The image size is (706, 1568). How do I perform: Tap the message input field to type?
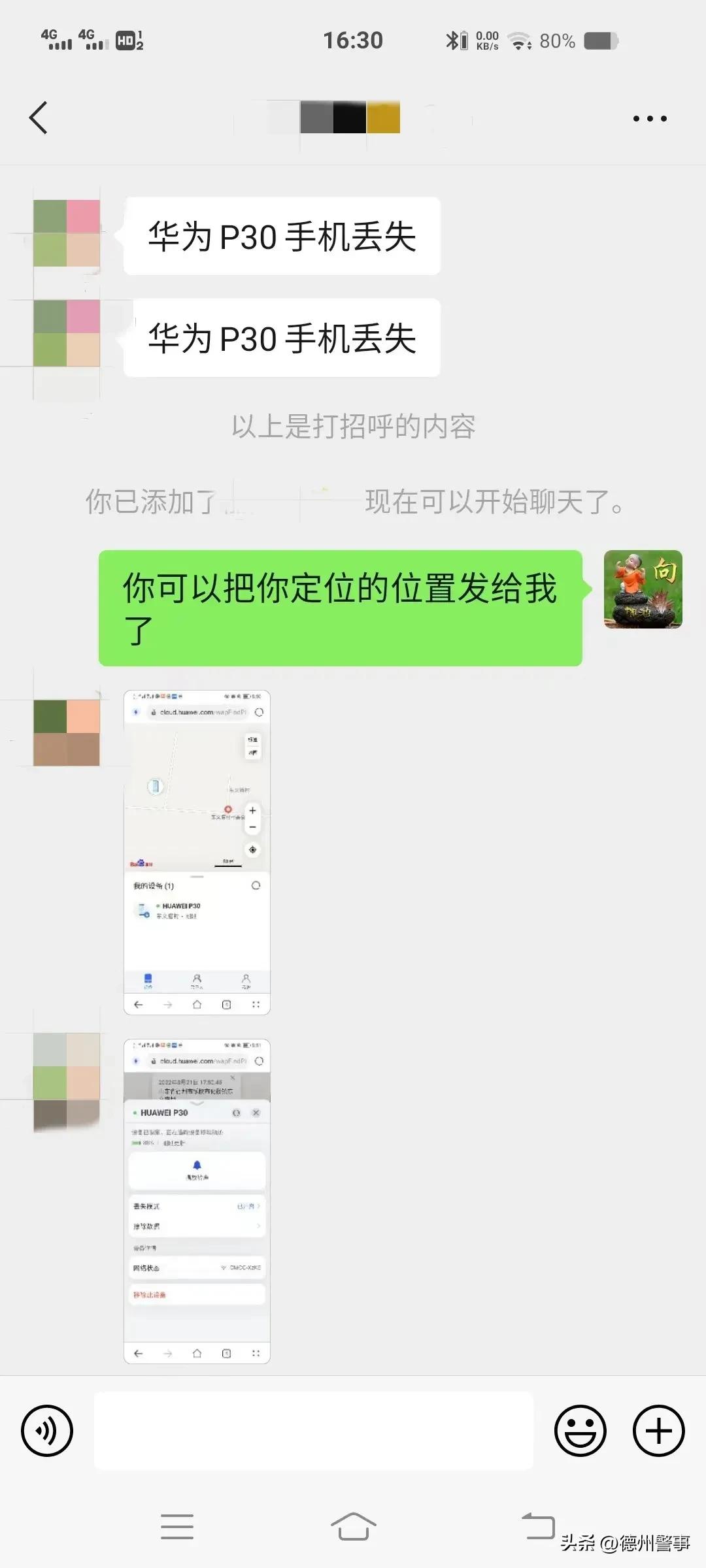pos(314,1431)
